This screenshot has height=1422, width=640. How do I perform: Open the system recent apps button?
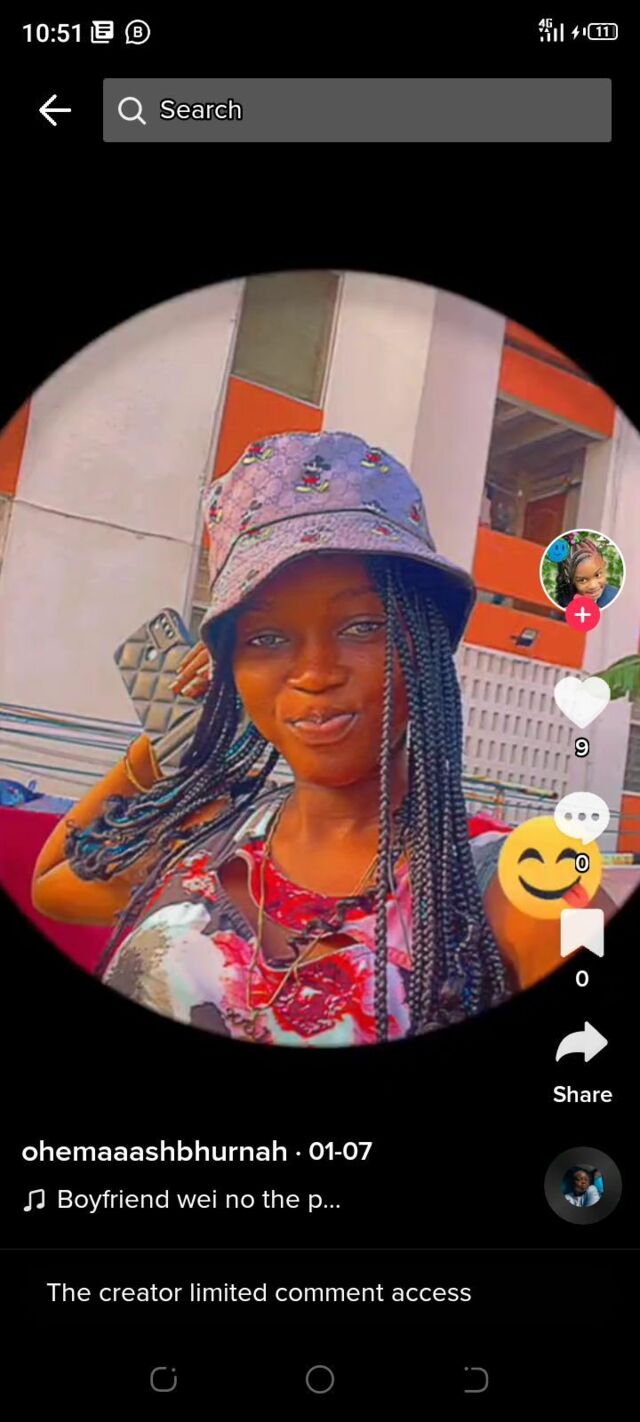coord(164,1380)
